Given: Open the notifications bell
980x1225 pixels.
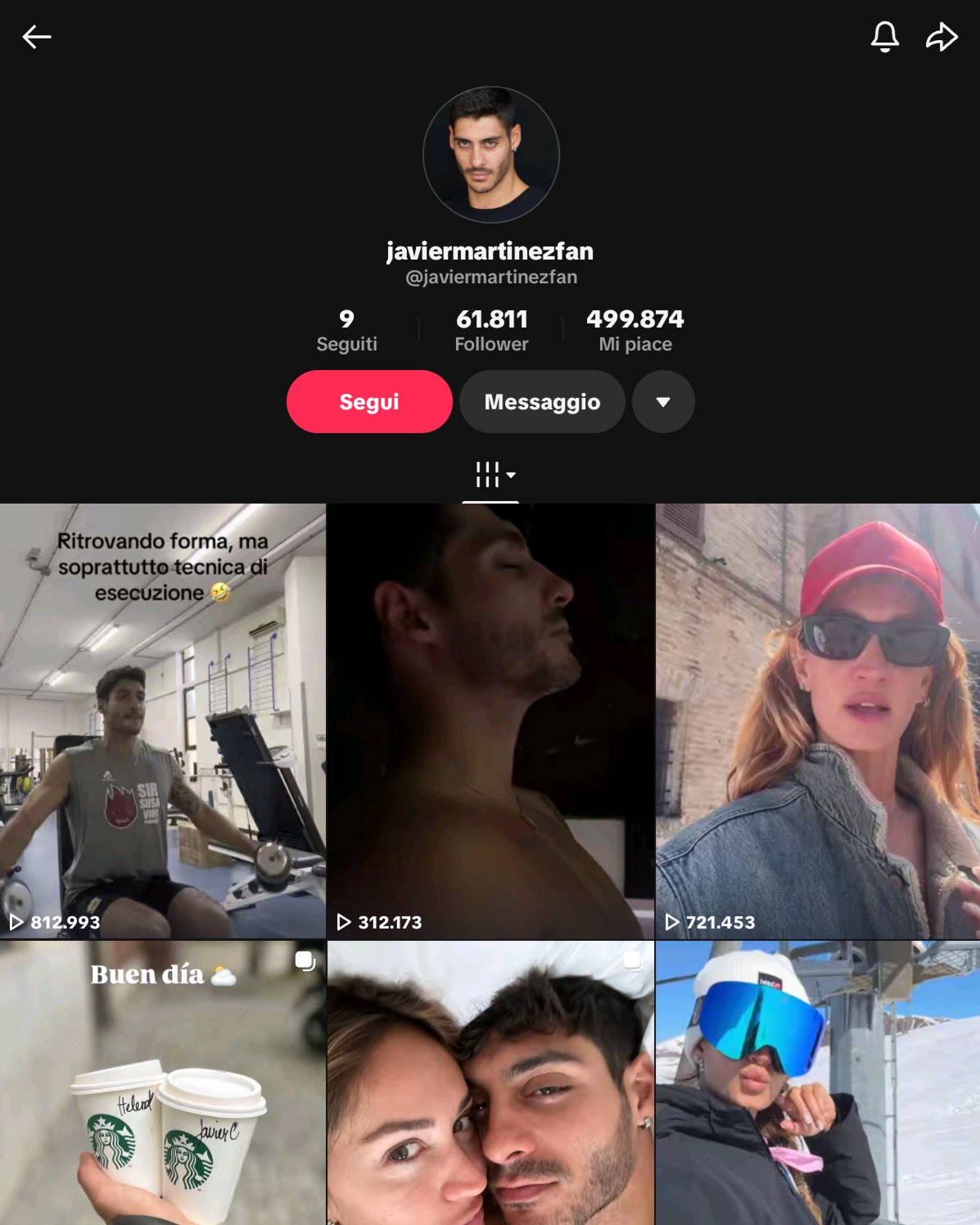Looking at the screenshot, I should point(884,37).
